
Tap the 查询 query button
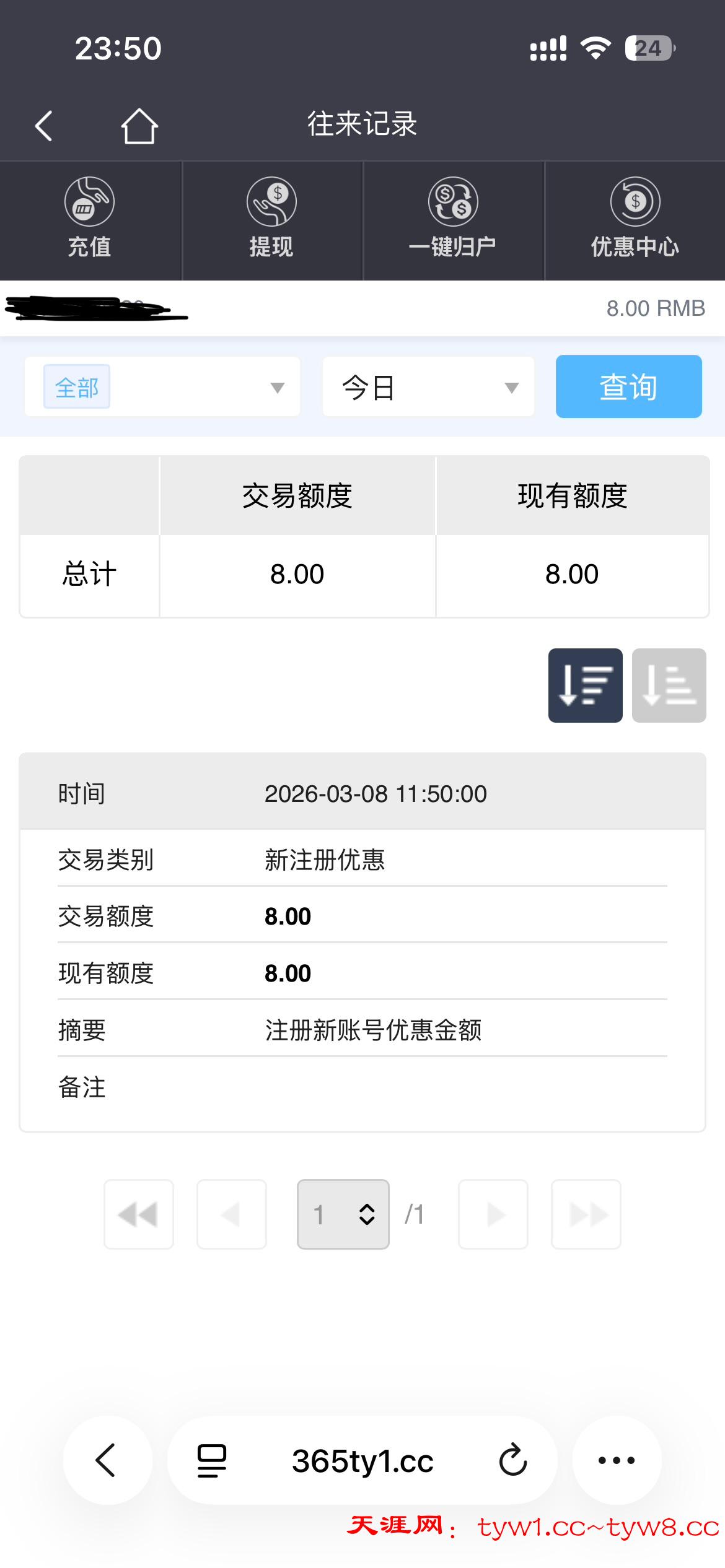coord(628,386)
